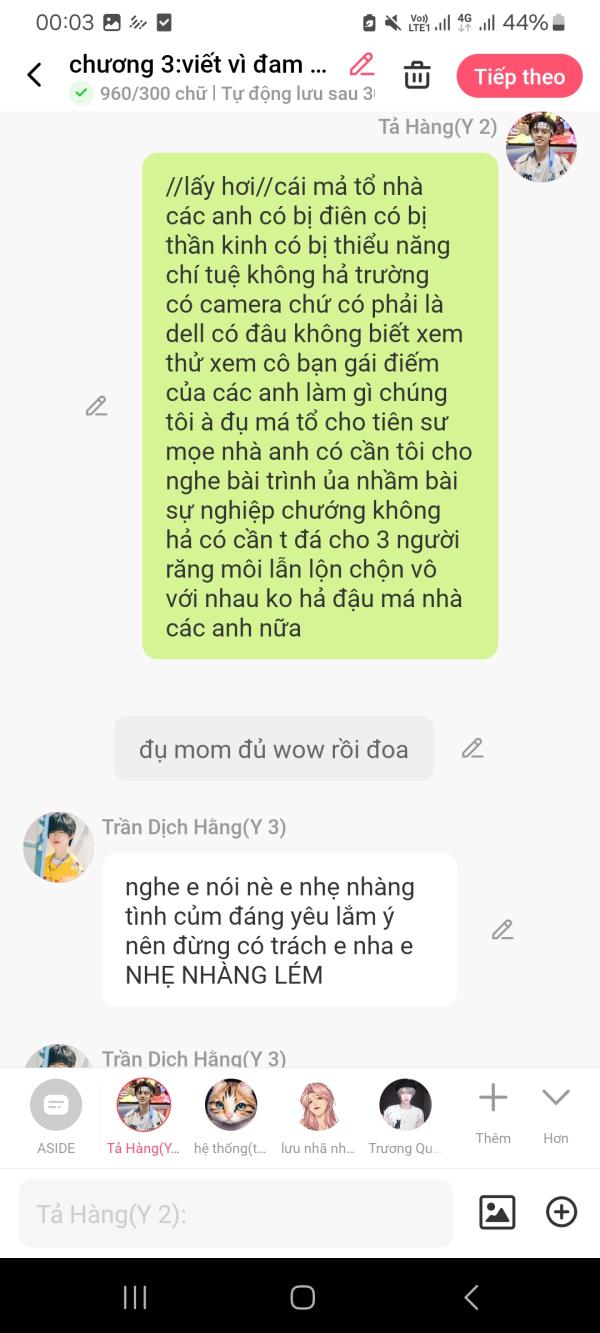Select the hệ thống cat-avatar character
Viewport: 600px width, 1333px height.
coord(231,1116)
